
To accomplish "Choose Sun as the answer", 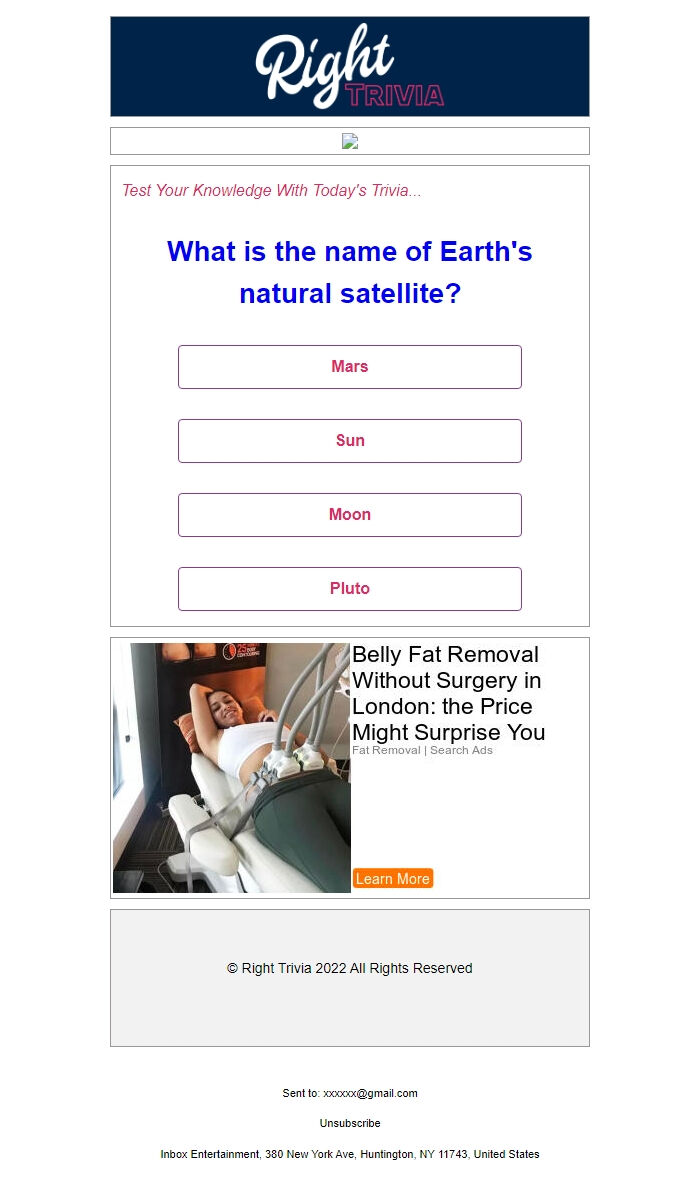I will pyautogui.click(x=350, y=441).
